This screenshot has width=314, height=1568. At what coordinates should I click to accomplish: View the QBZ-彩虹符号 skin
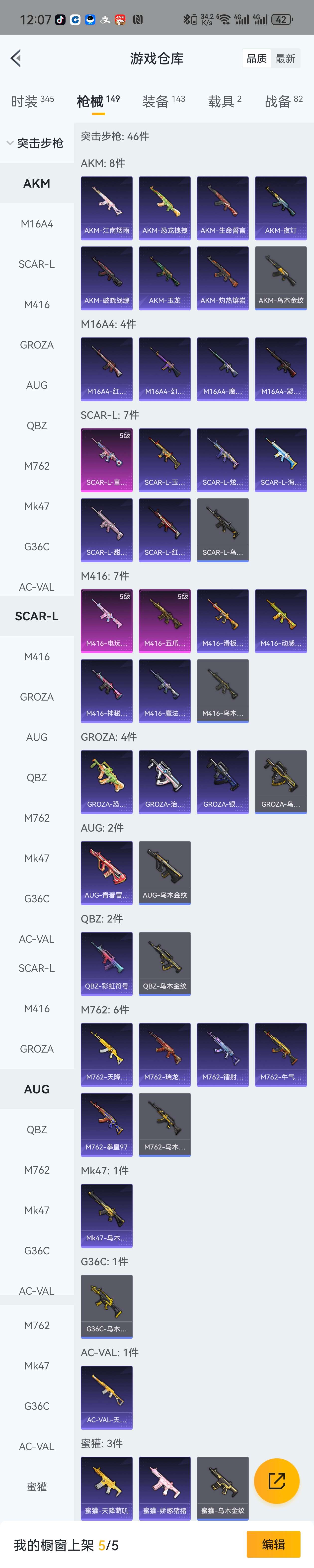tap(106, 962)
